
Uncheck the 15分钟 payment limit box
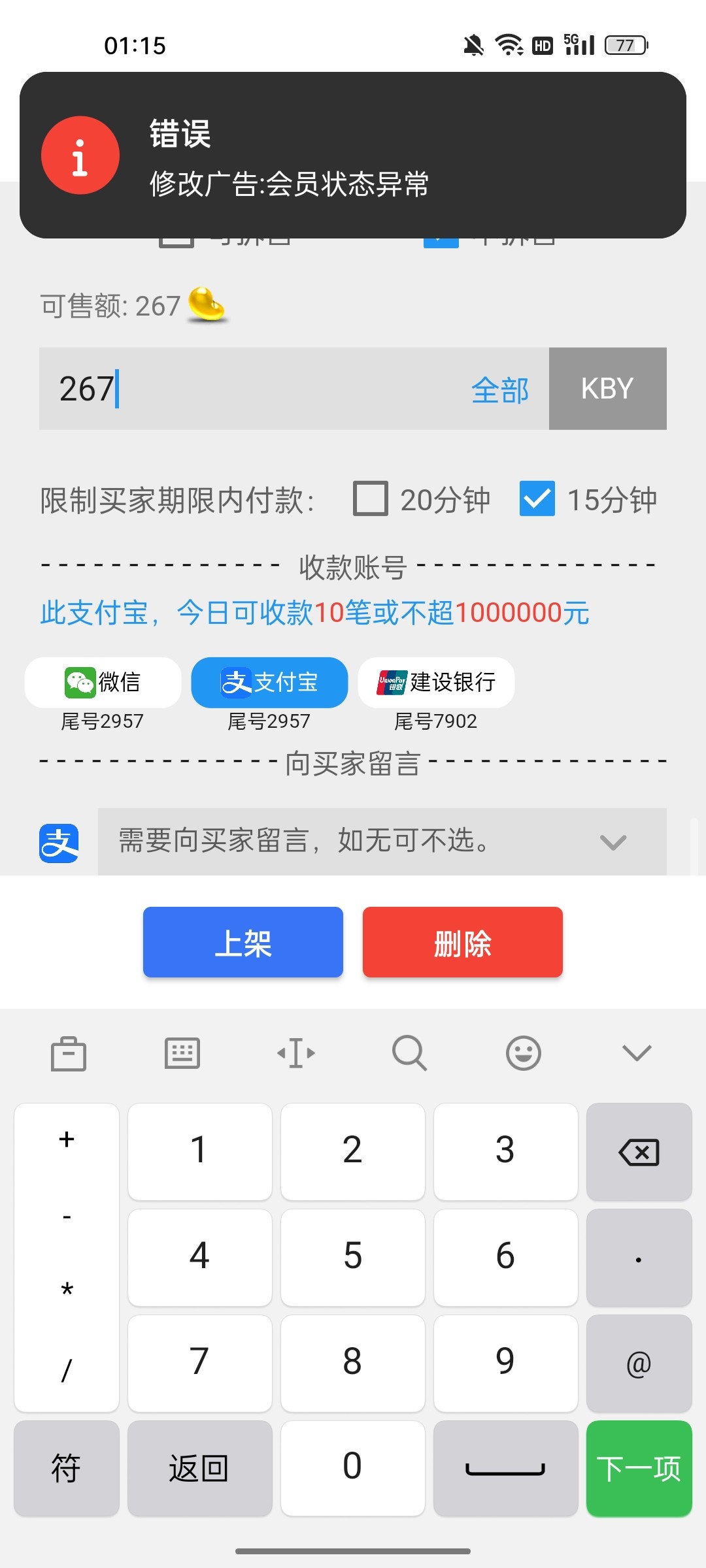pos(537,499)
